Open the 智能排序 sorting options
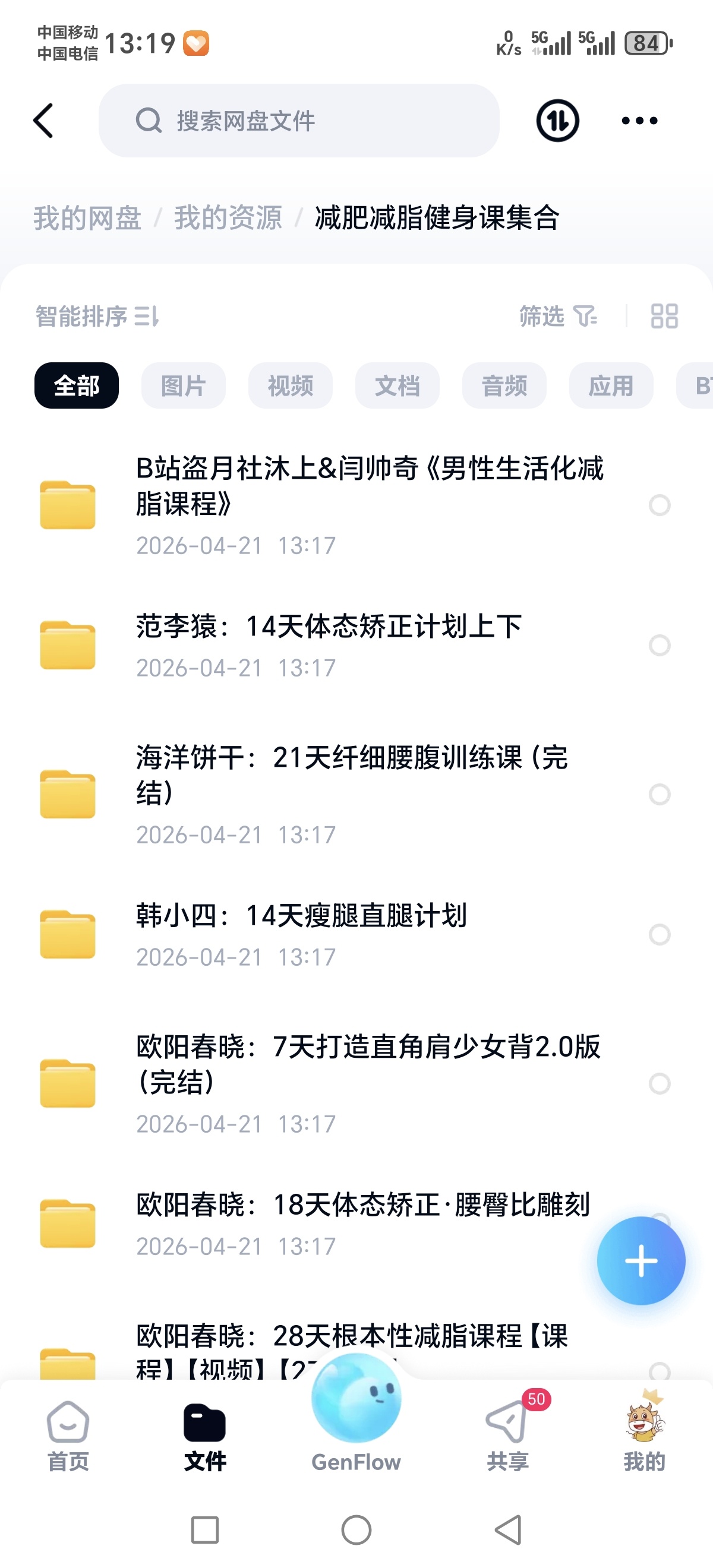Image resolution: width=713 pixels, height=1568 pixels. click(x=96, y=317)
